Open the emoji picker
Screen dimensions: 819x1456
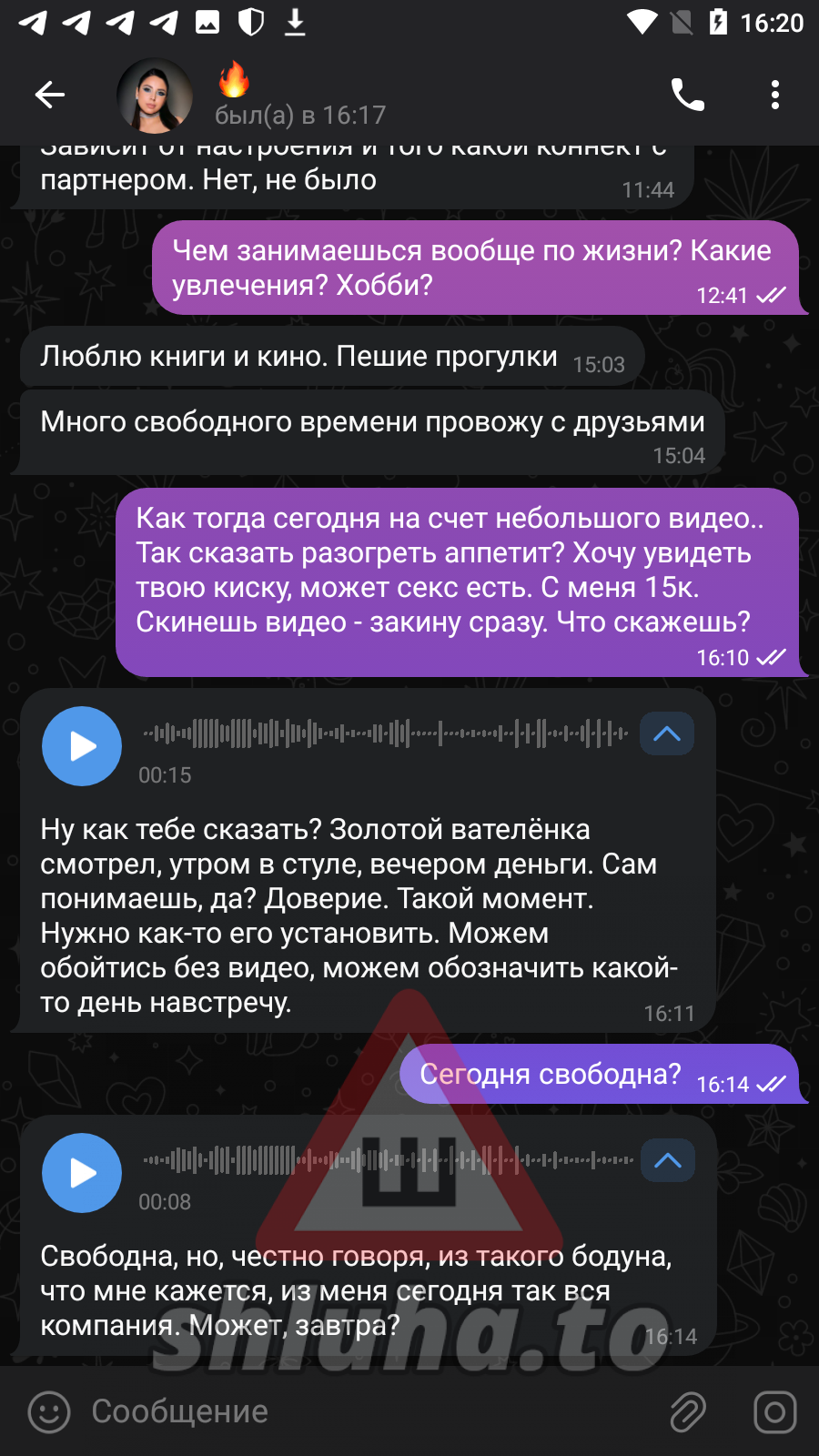pyautogui.click(x=49, y=1411)
